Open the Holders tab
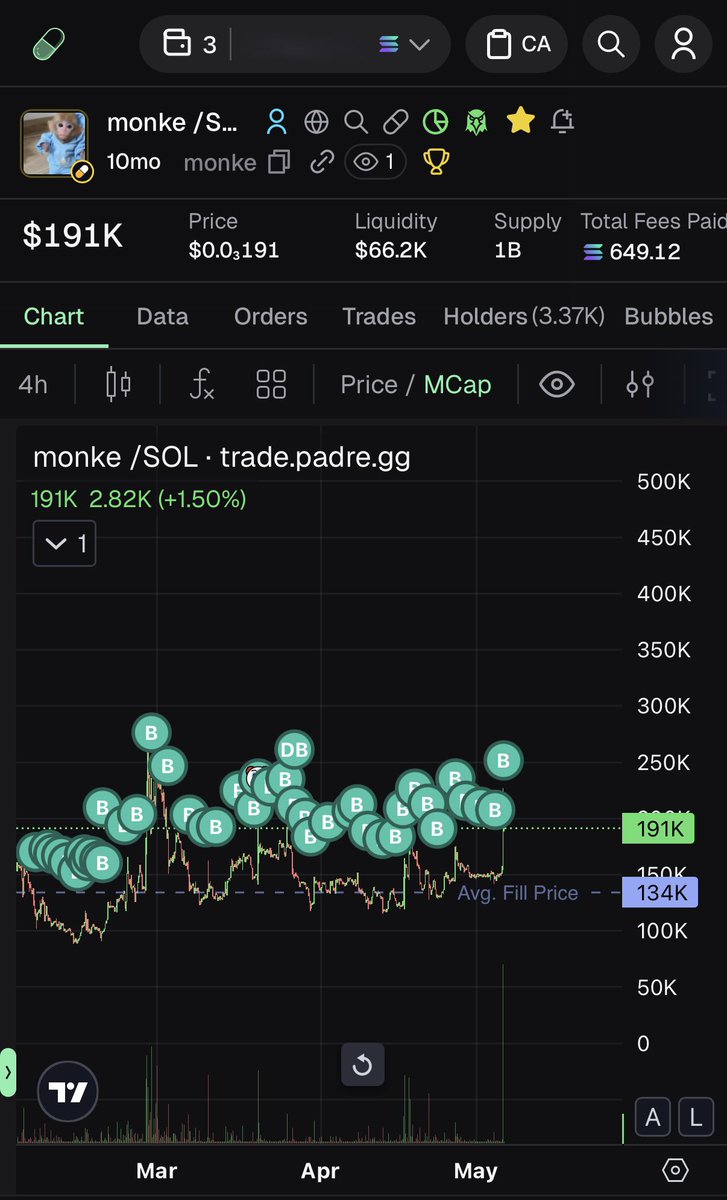This screenshot has width=727, height=1200. (x=524, y=317)
